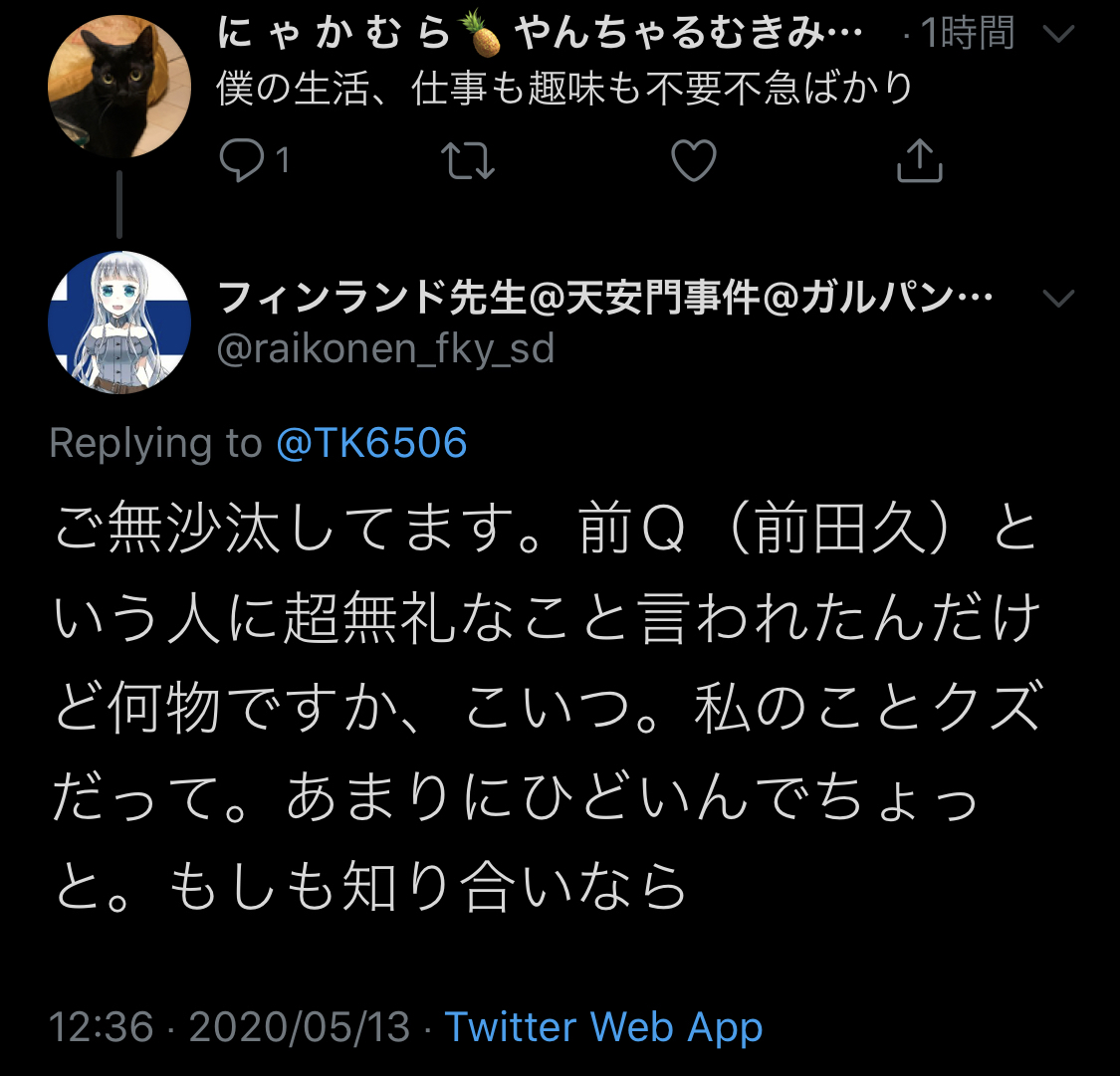Open フィンランド先生's avatar
Viewport: 1120px width, 1076px height.
(x=119, y=323)
